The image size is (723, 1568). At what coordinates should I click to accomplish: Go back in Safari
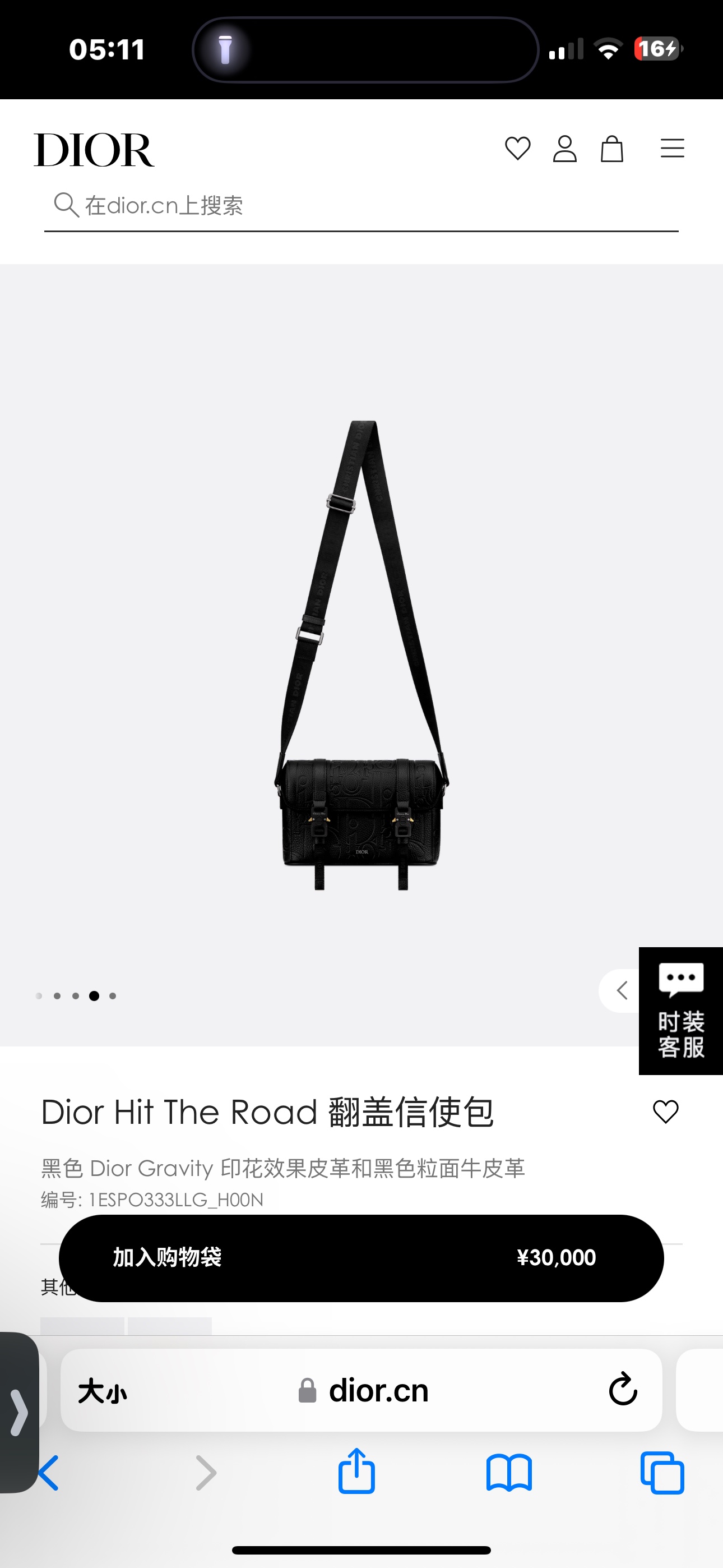[x=49, y=1473]
